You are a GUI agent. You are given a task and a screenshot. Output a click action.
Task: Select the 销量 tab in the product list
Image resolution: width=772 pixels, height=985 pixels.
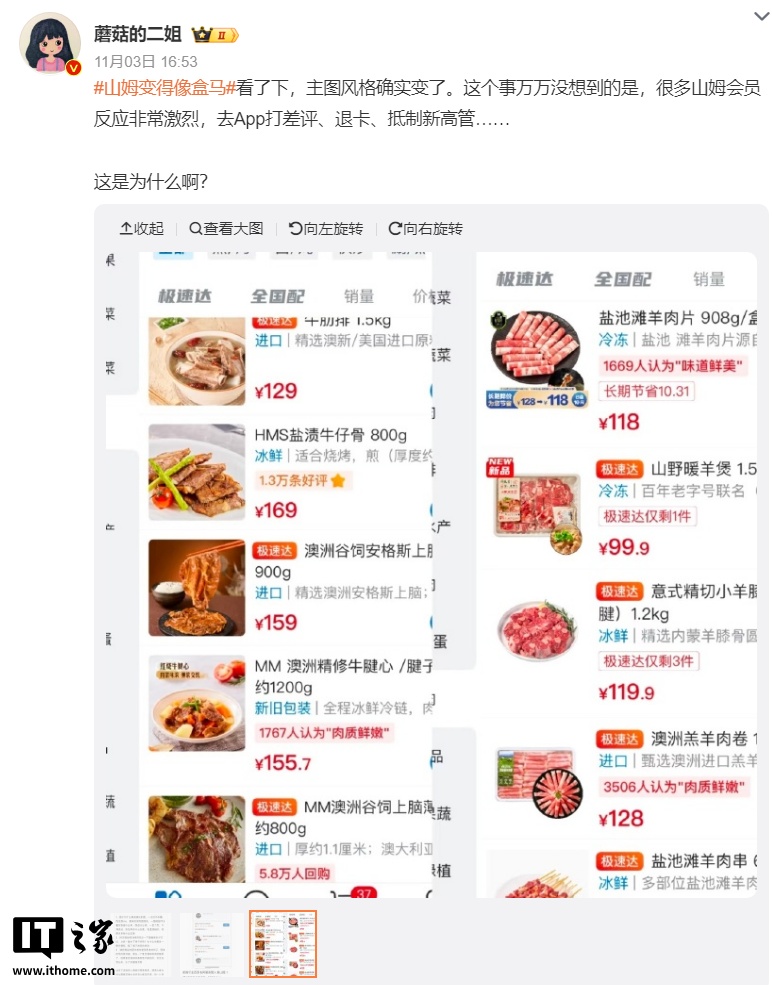tap(708, 279)
